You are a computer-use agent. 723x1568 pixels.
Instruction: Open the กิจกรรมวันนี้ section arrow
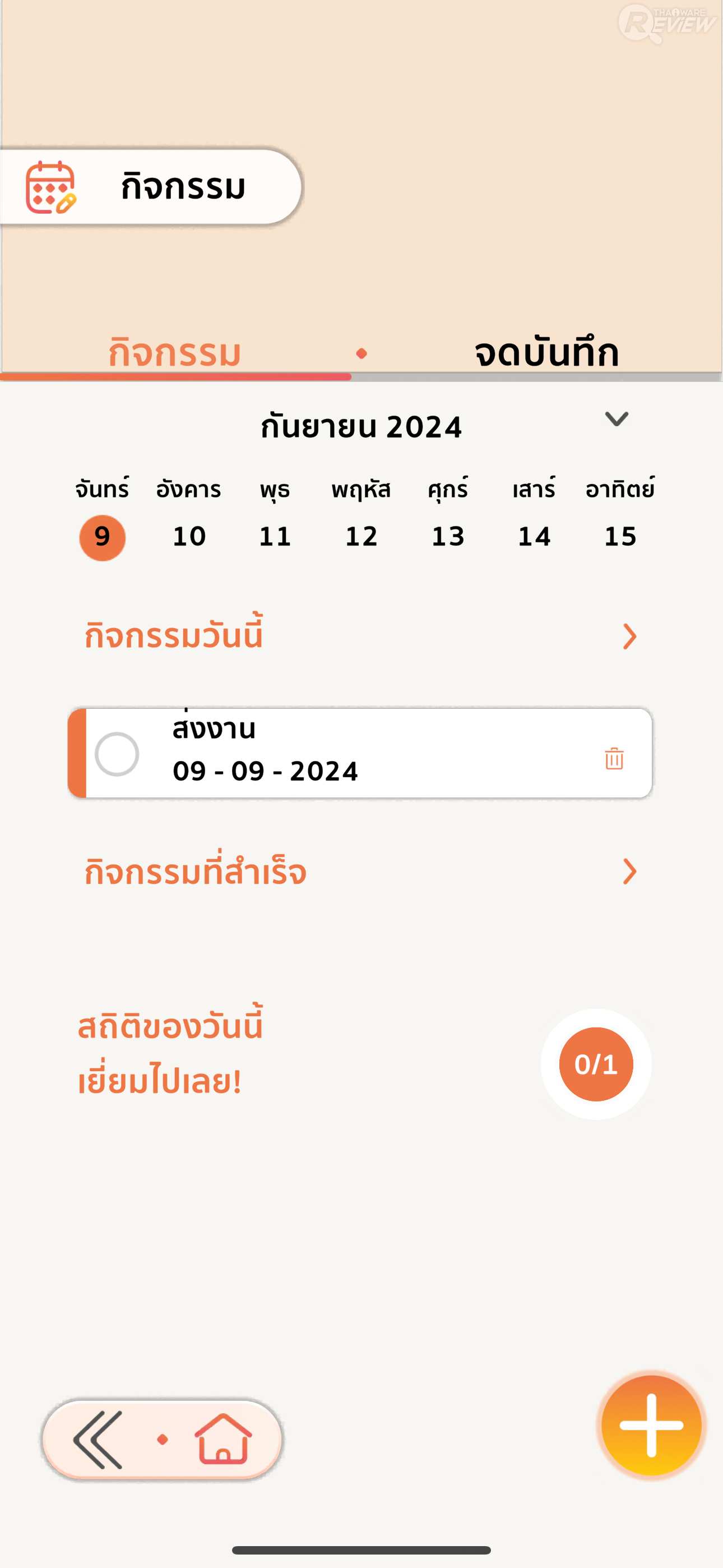click(629, 637)
